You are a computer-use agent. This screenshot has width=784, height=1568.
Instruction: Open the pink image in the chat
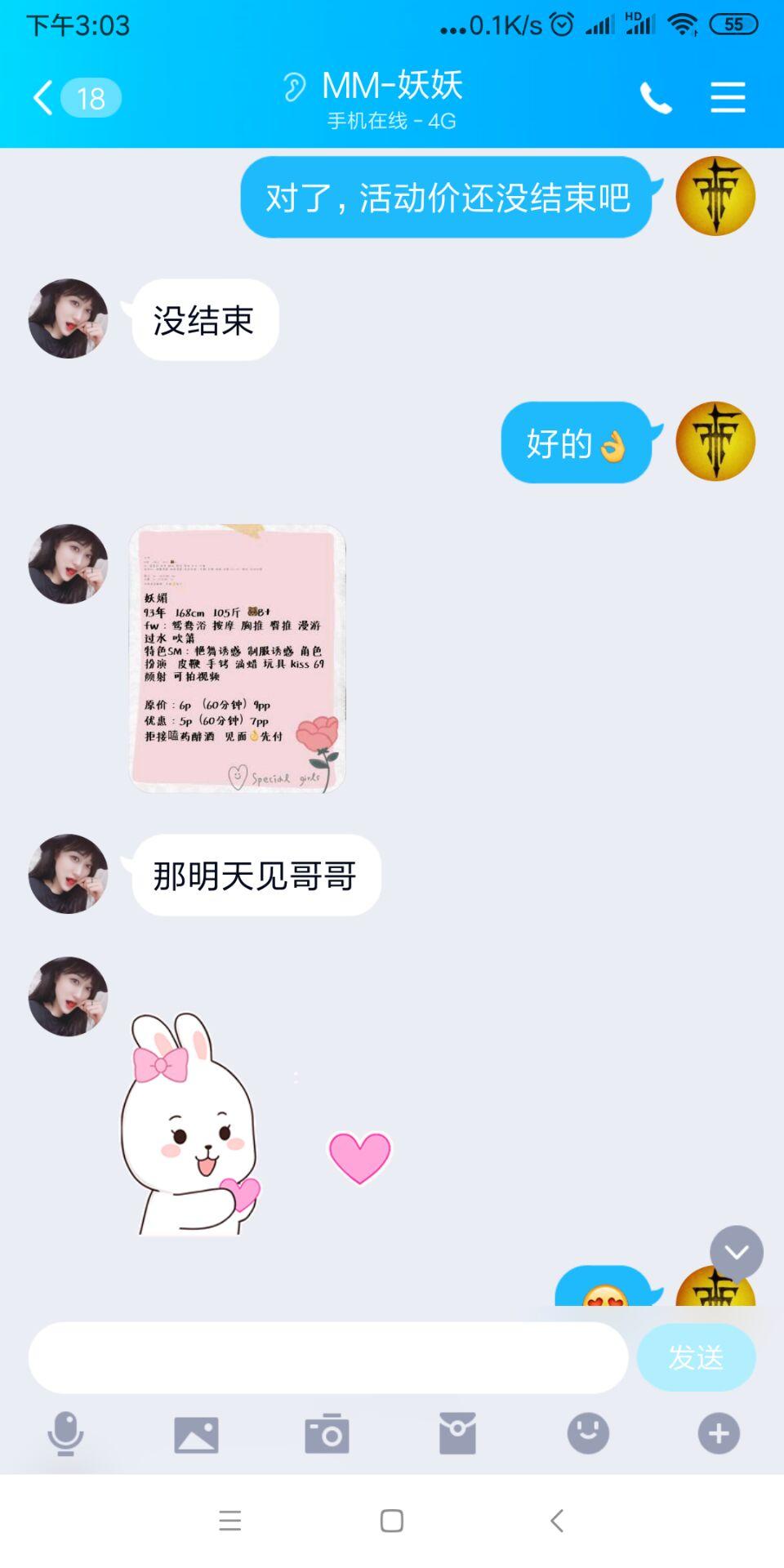237,658
